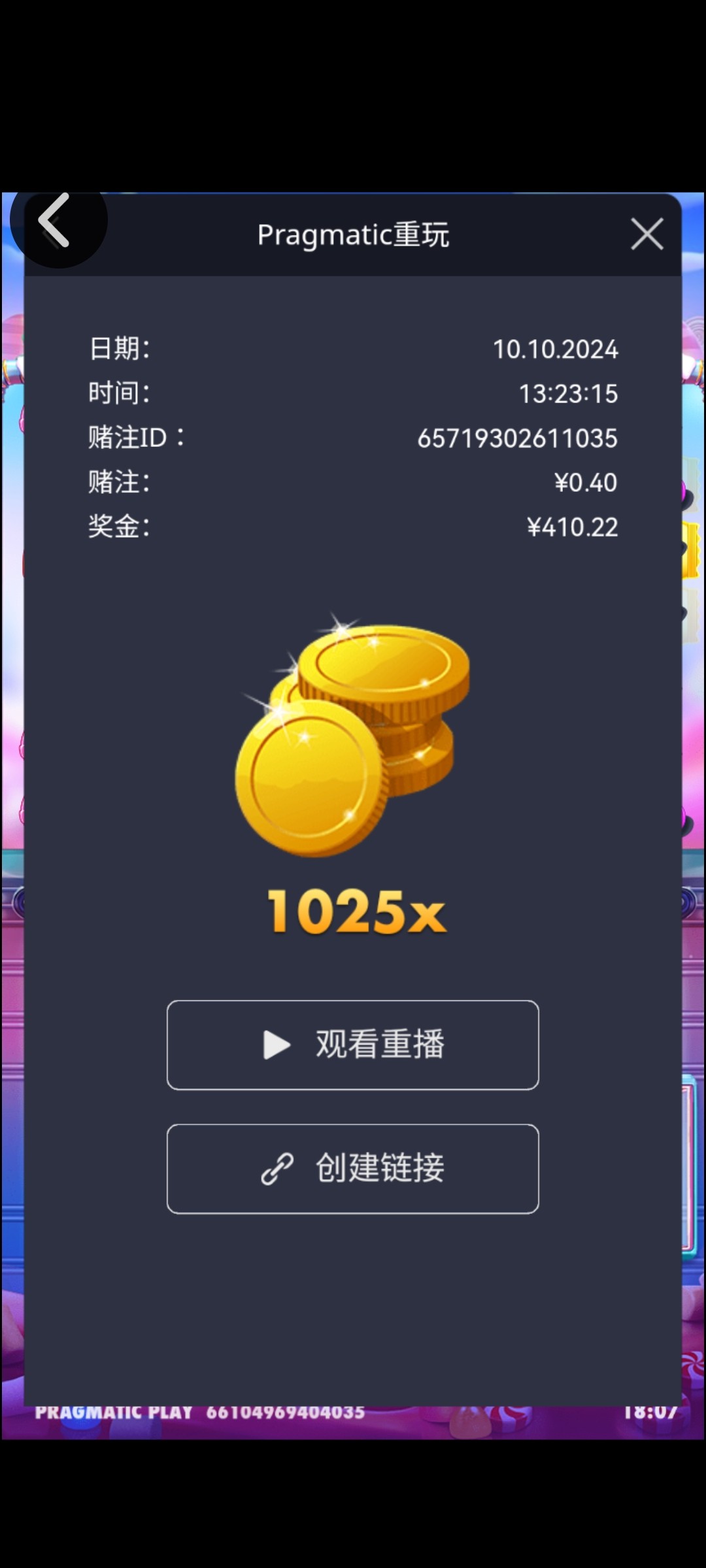Watch the replay (观看重播)

pos(353,1045)
